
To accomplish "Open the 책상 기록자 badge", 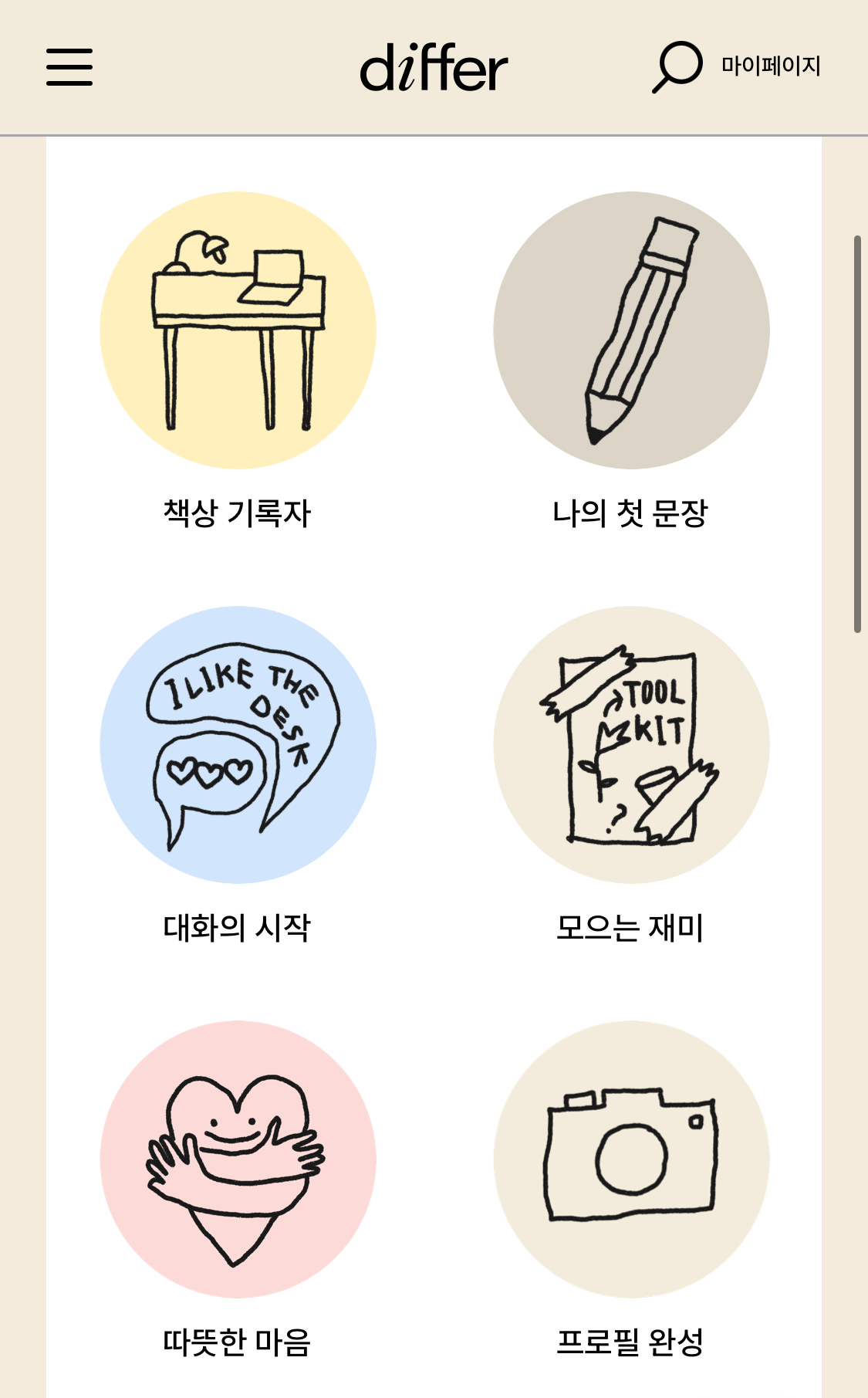I will click(x=238, y=330).
